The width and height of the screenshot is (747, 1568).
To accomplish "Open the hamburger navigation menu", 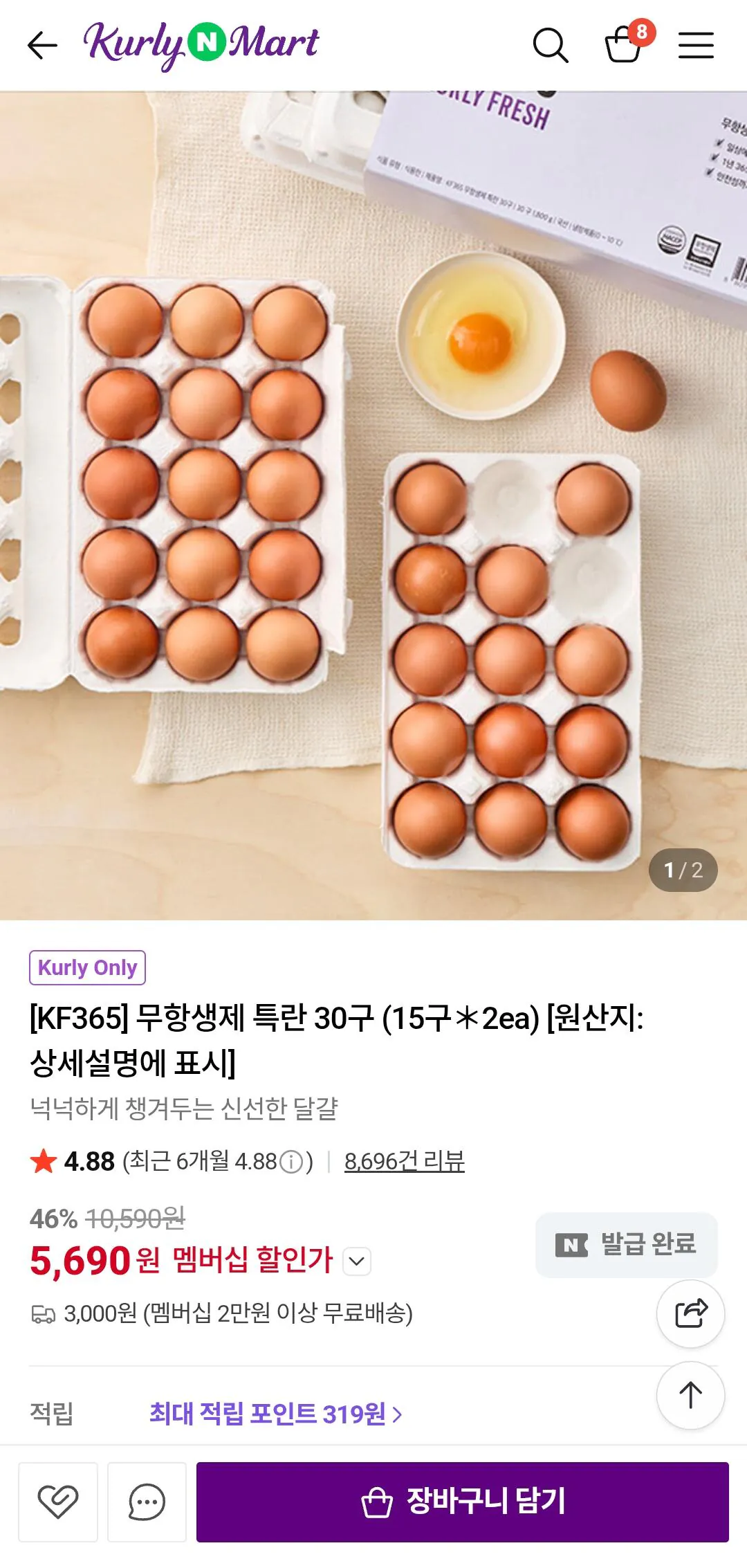I will point(696,44).
